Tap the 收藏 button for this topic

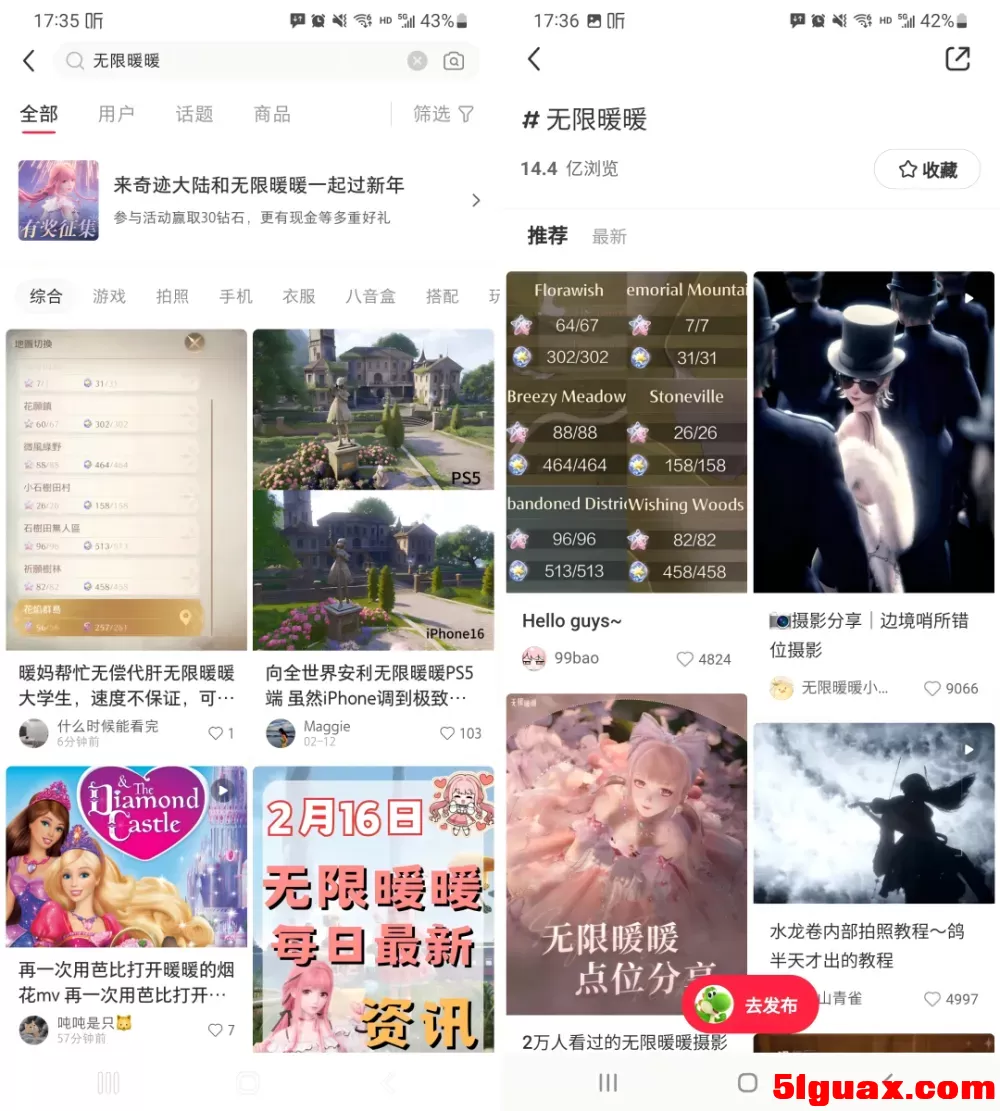click(x=927, y=170)
